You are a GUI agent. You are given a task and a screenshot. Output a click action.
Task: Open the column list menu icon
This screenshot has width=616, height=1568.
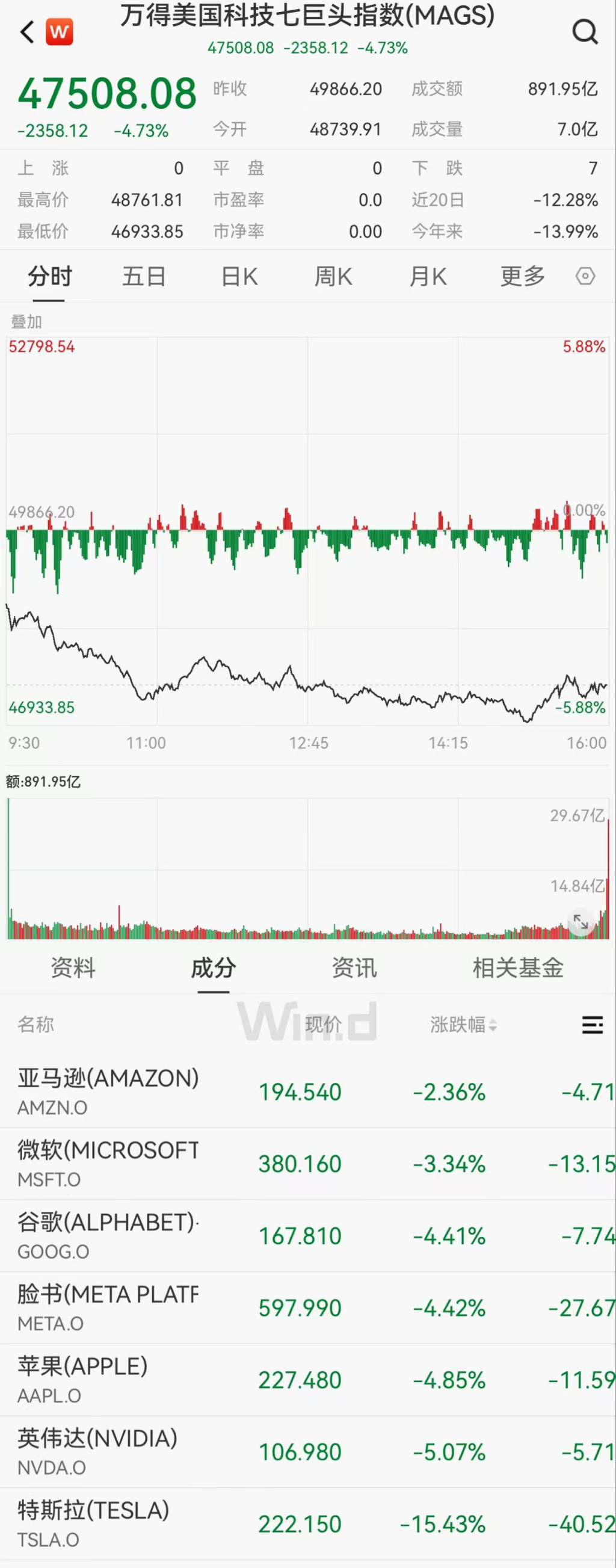coord(592,1025)
